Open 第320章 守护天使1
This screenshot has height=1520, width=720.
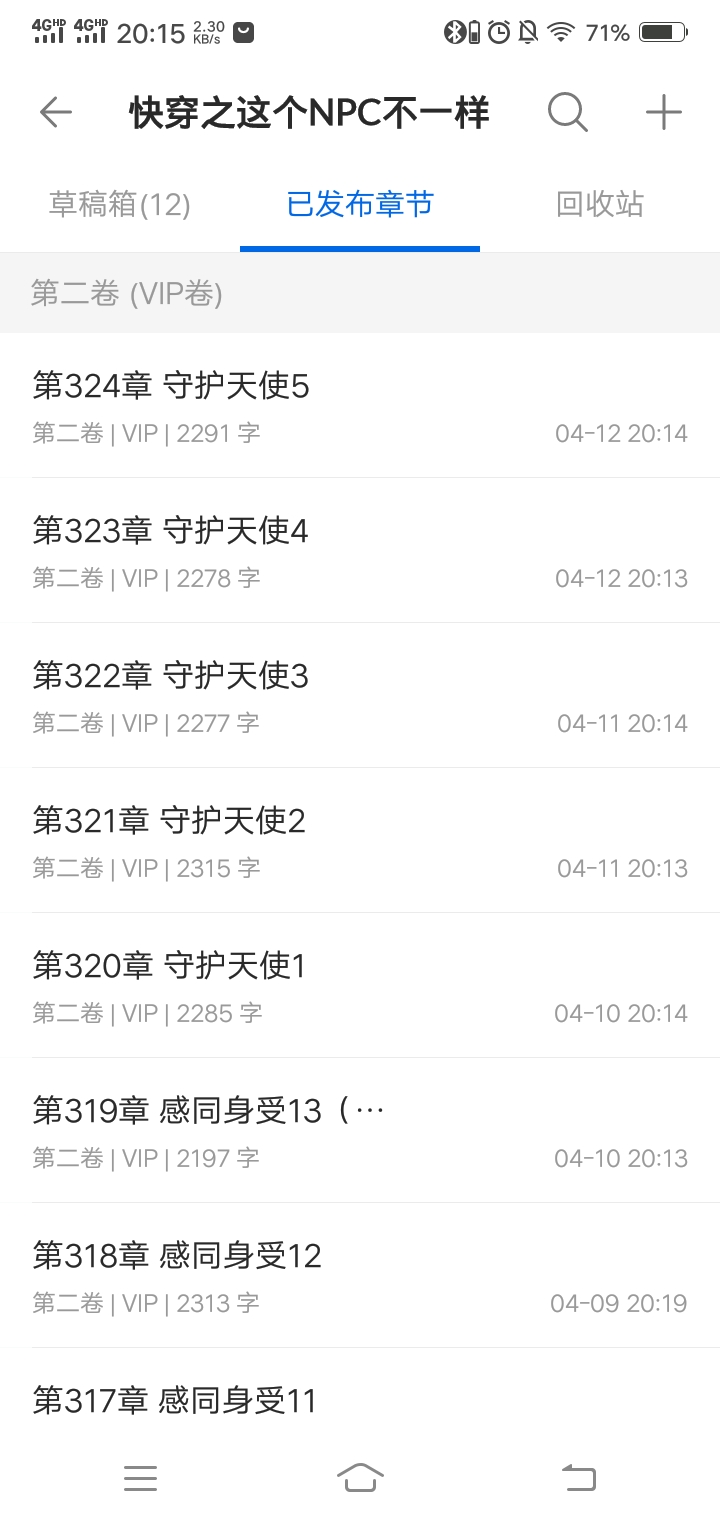360,985
